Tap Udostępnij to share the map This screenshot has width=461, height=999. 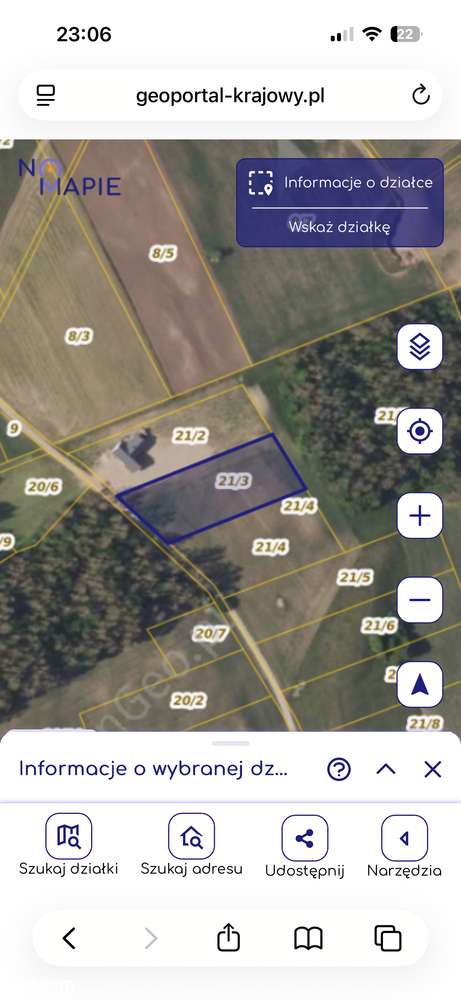point(305,847)
